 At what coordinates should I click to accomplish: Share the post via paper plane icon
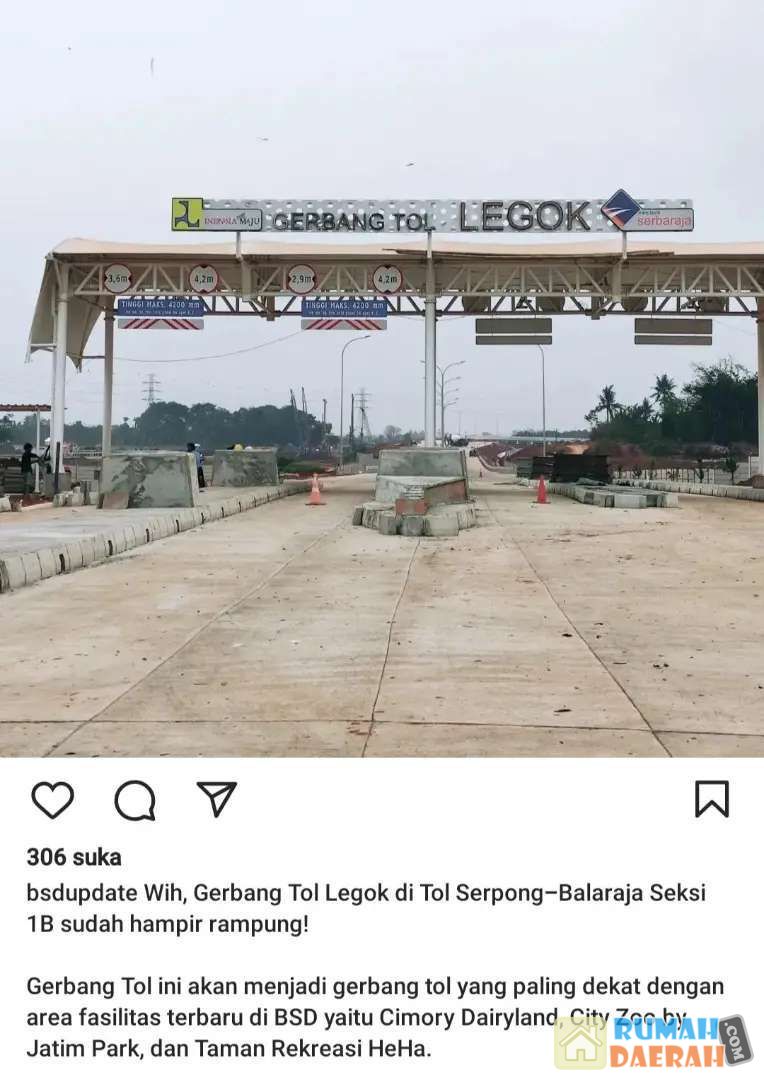click(x=216, y=799)
